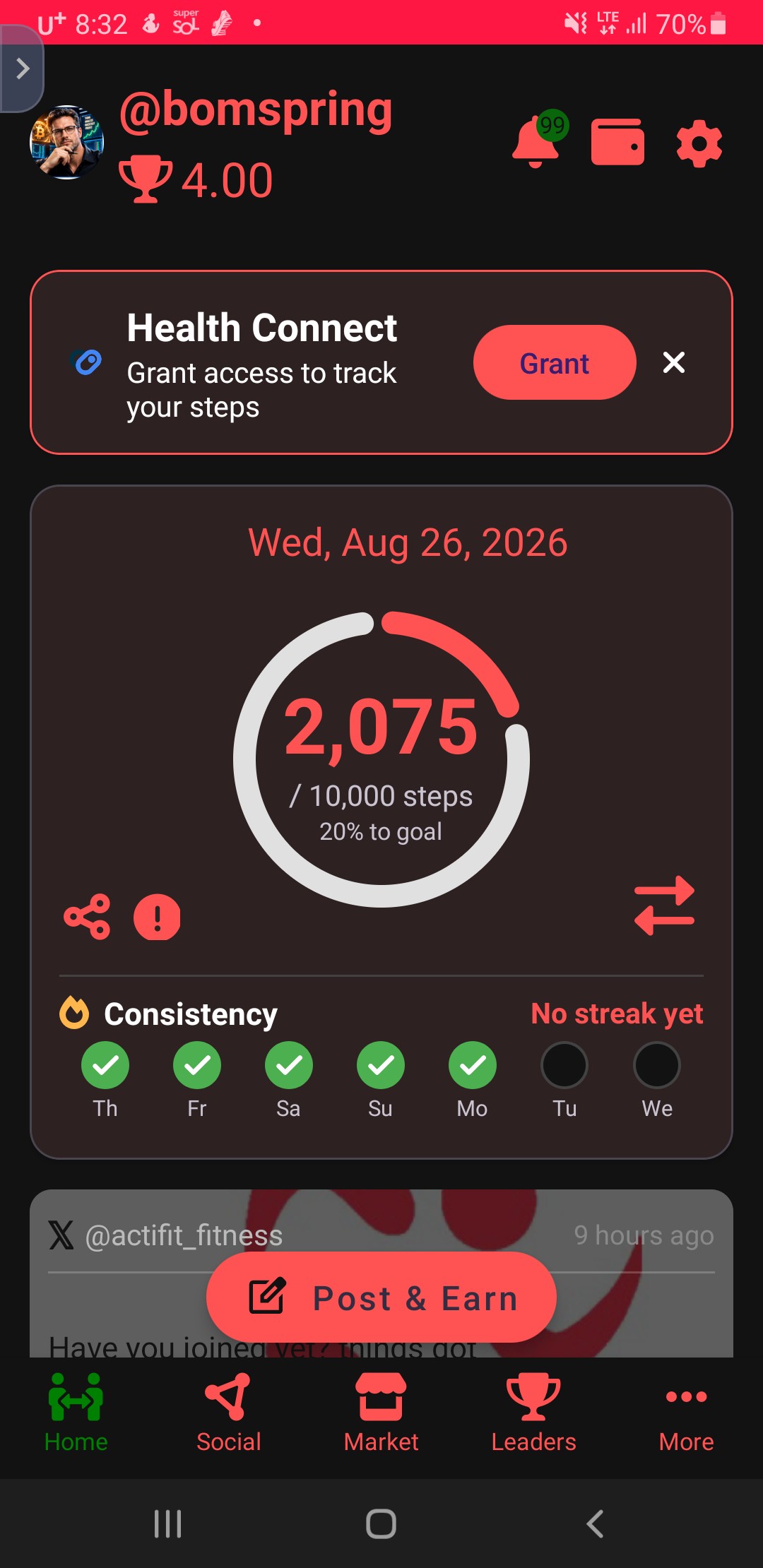Tap the red exclamation alert icon
Screen dimensions: 763x1568
pyautogui.click(x=157, y=917)
